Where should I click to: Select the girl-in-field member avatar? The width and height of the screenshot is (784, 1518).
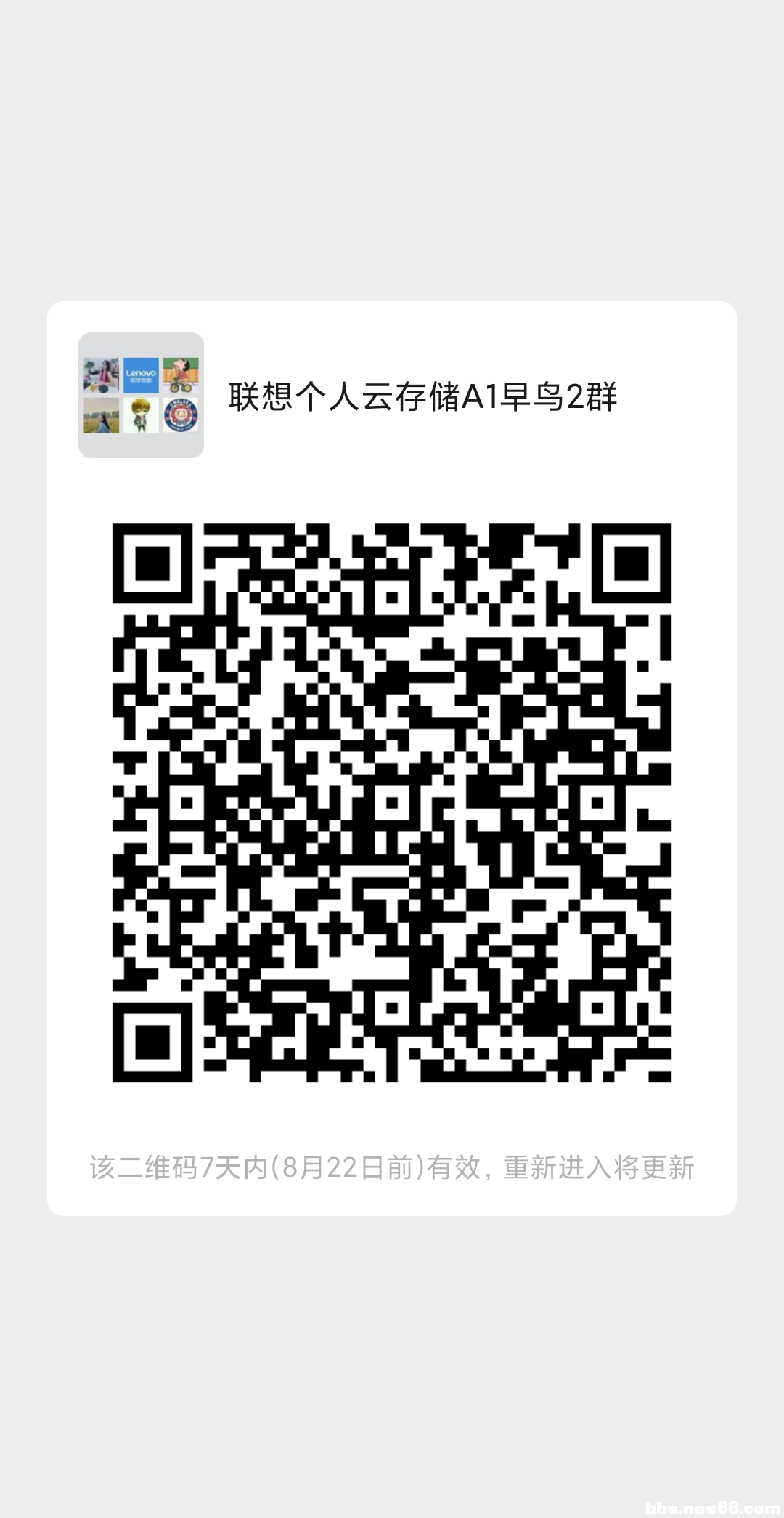[x=101, y=415]
